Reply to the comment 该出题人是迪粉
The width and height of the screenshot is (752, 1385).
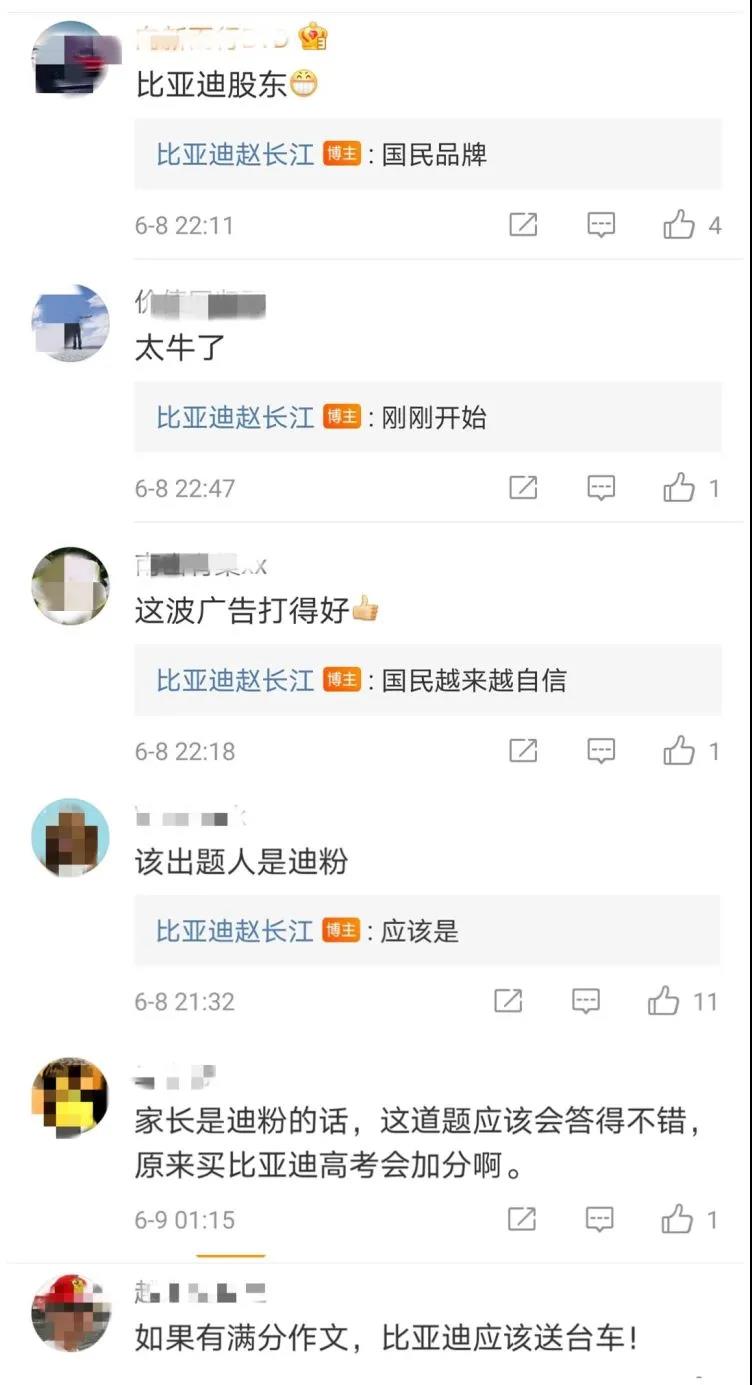point(585,1001)
